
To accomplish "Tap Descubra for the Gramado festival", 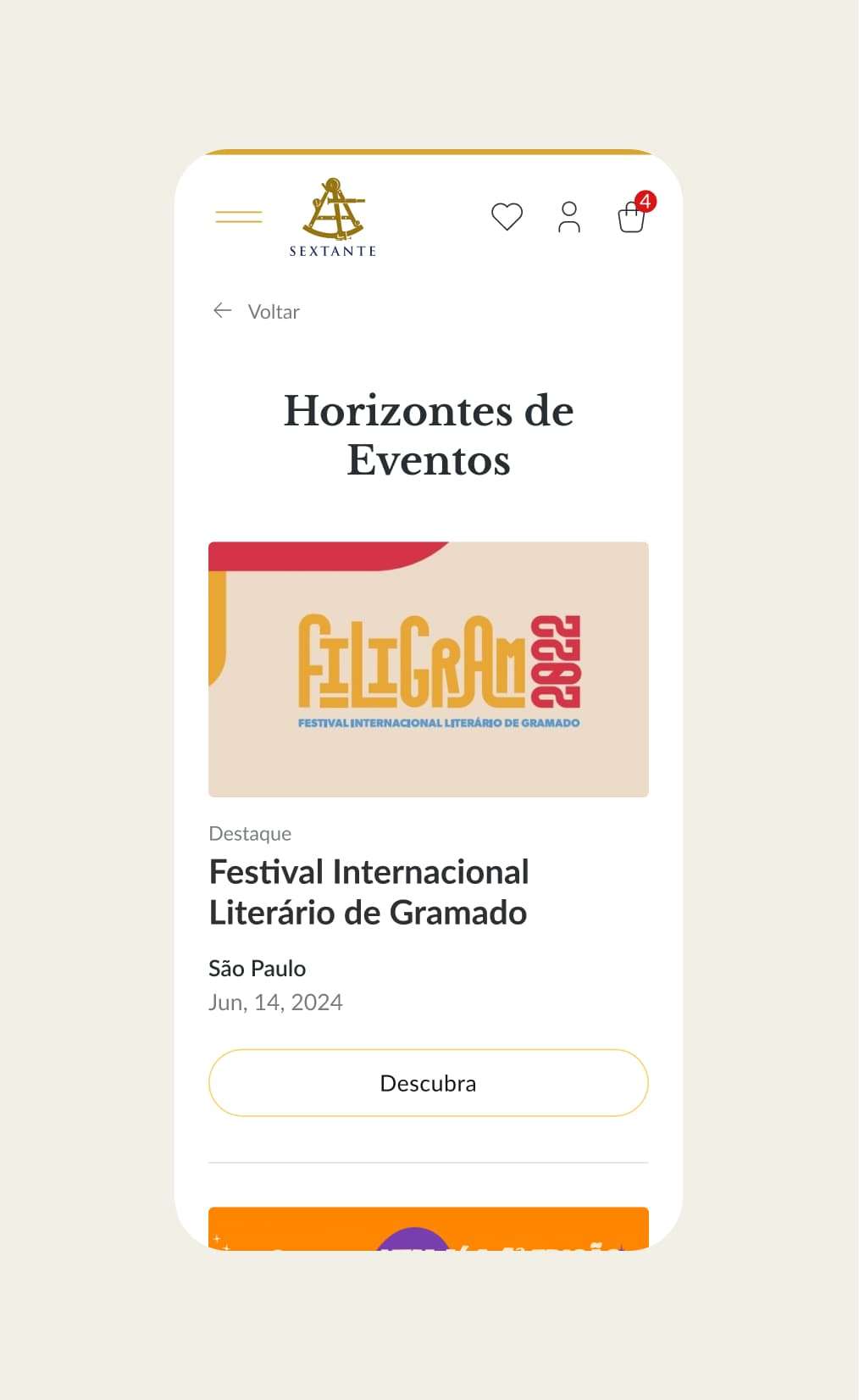I will tap(429, 1083).
